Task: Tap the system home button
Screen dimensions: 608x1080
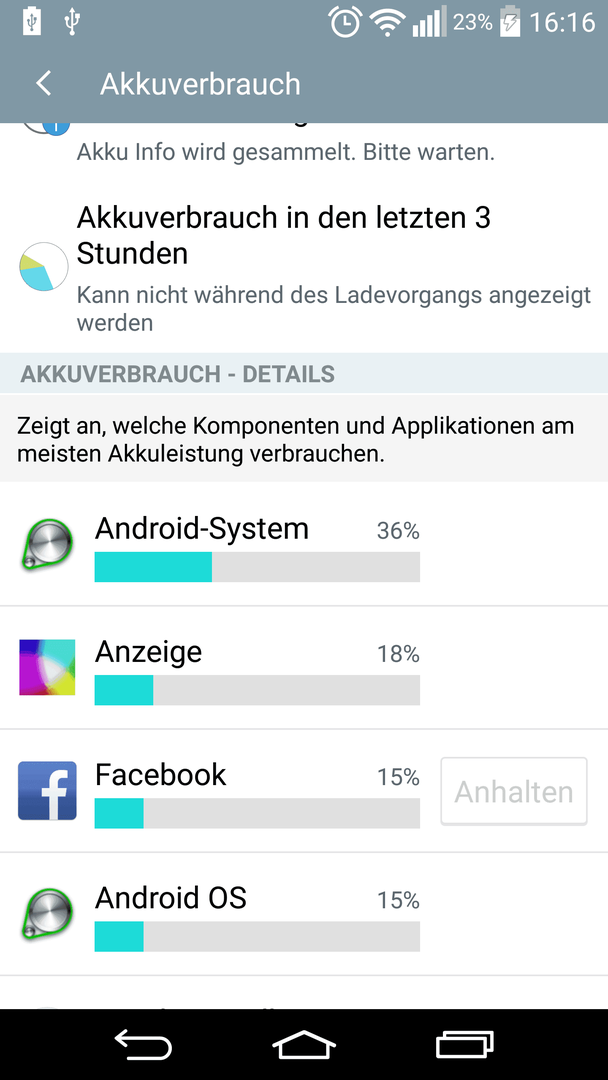Action: tap(304, 1045)
